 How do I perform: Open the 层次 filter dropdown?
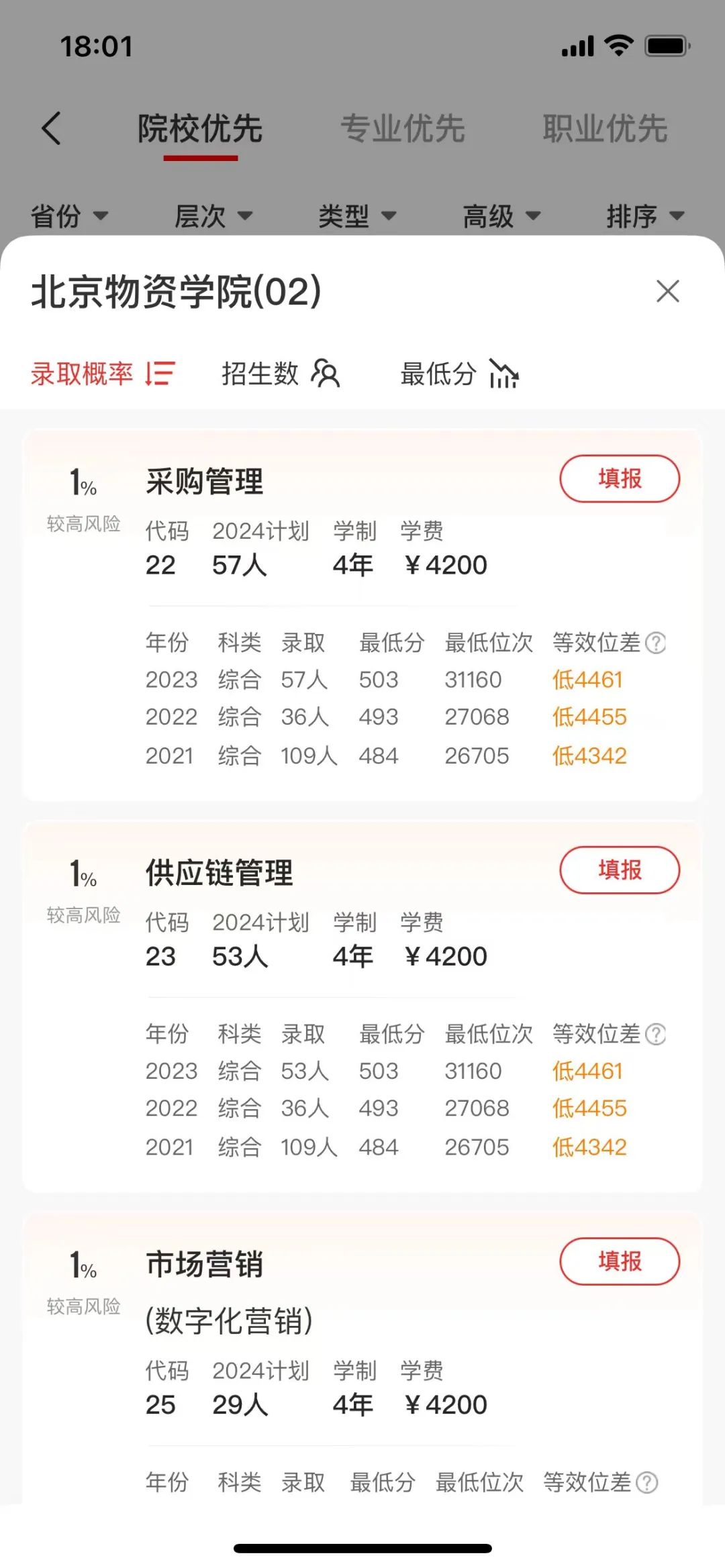[x=213, y=216]
